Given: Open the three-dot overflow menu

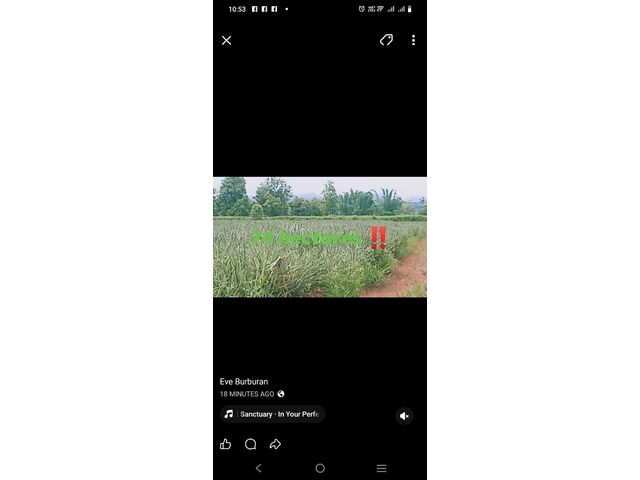Looking at the screenshot, I should 413,40.
